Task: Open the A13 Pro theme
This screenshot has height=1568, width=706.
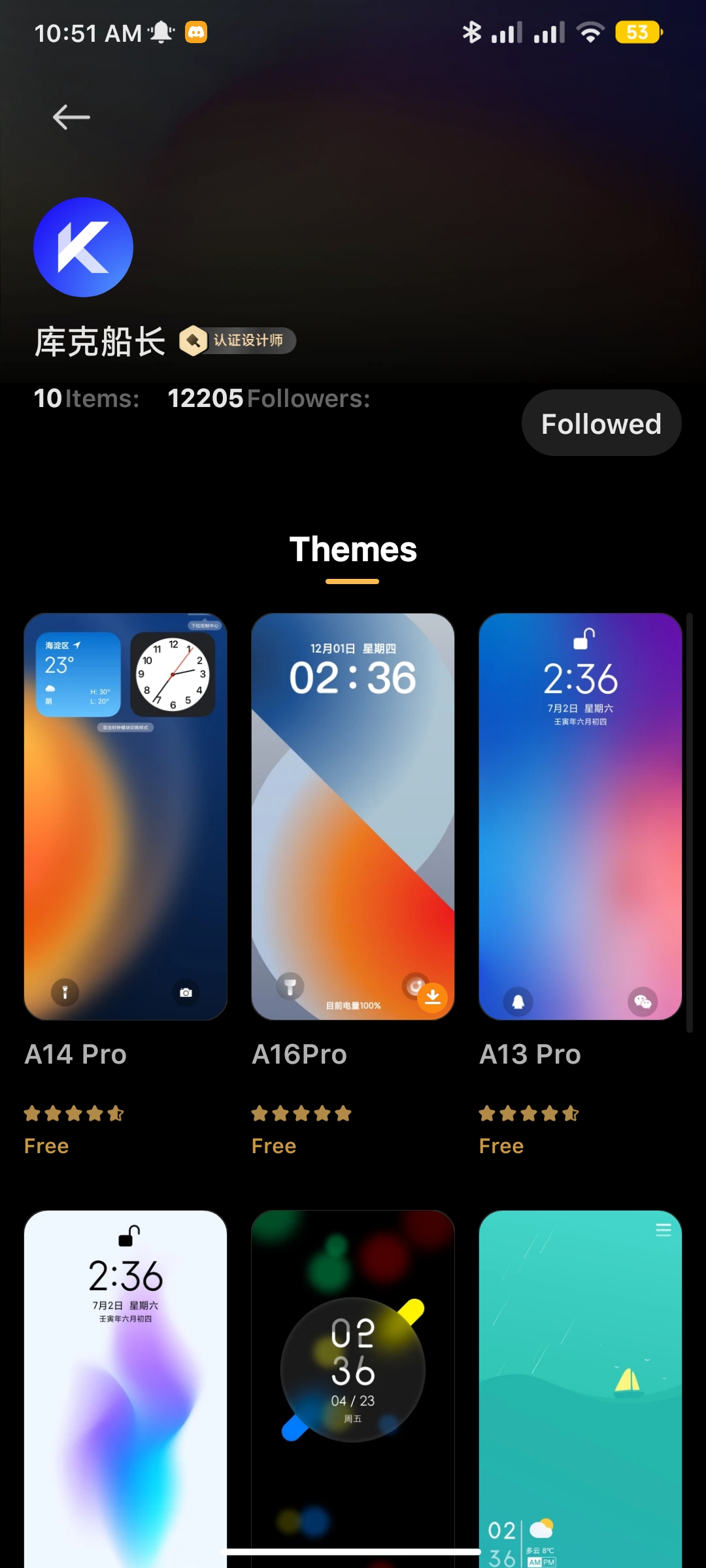Action: tap(580, 817)
